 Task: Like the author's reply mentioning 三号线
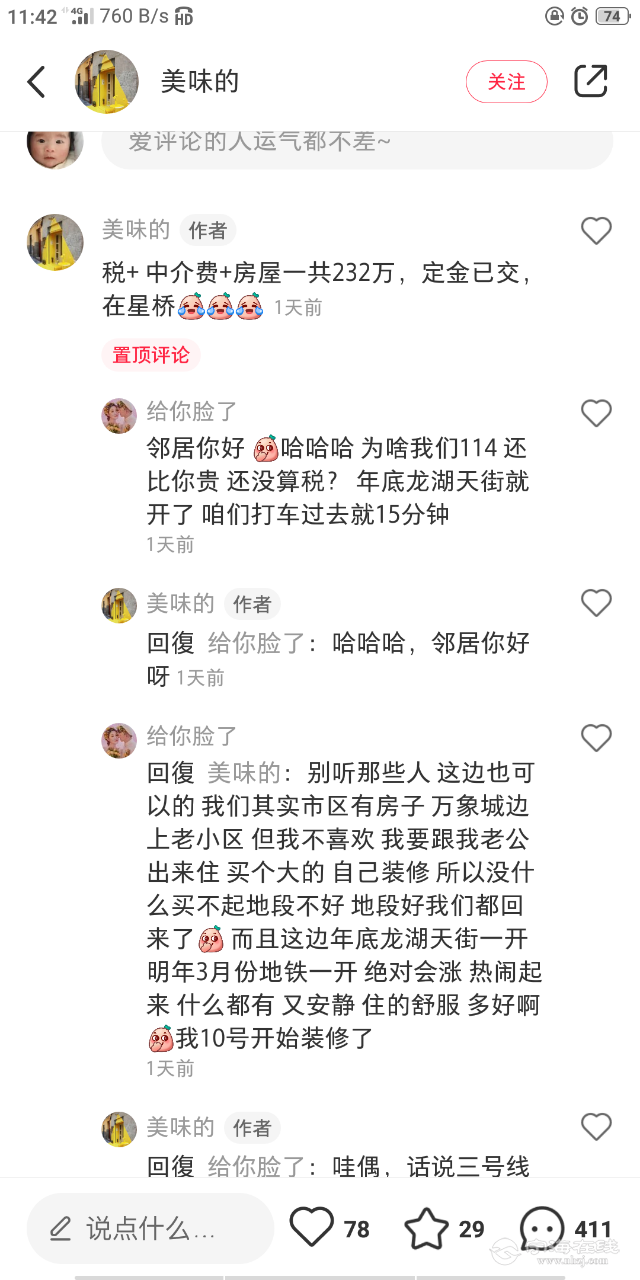point(596,1127)
